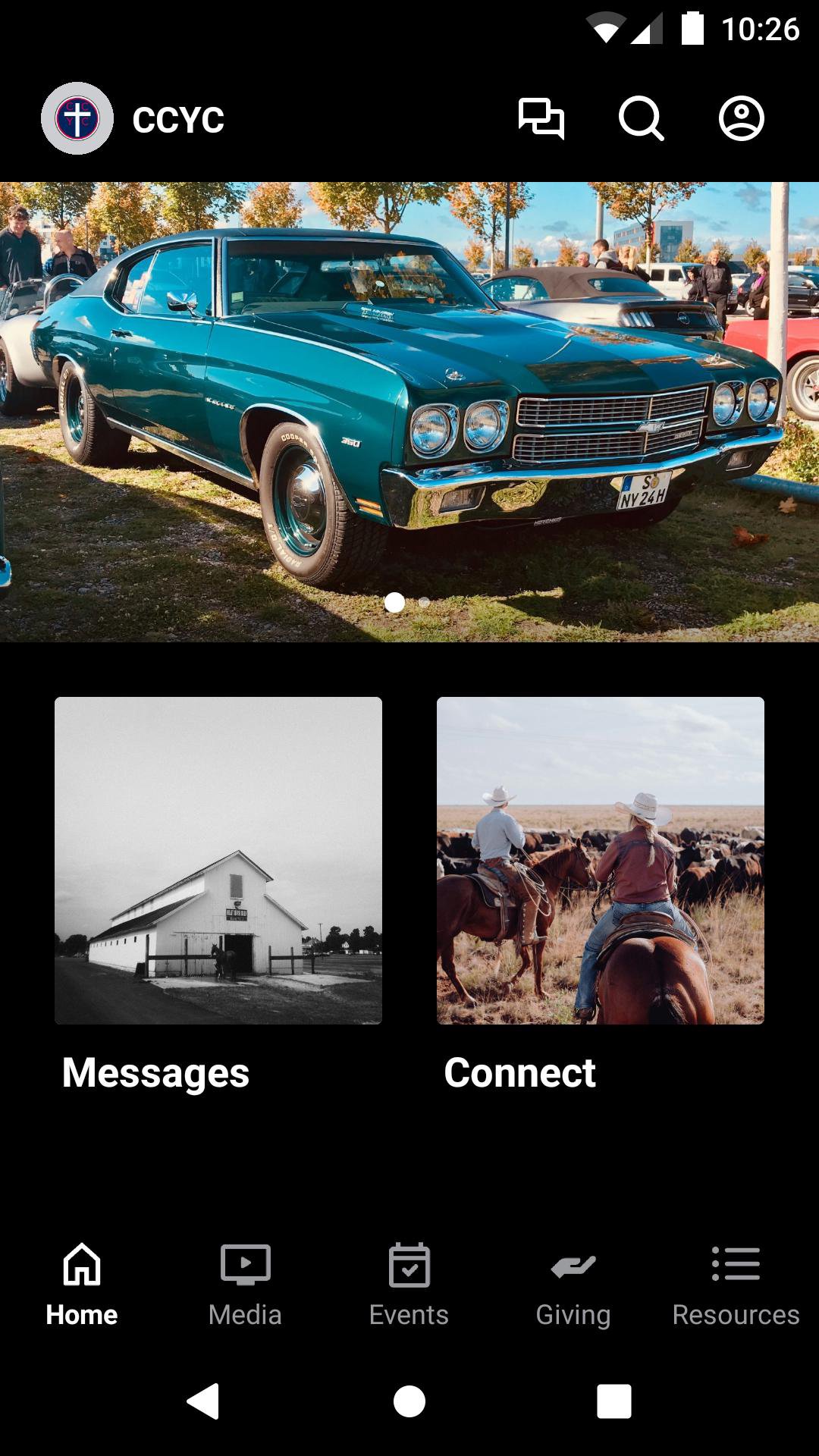Open the user profile icon
Screen dimensions: 819x1456
[741, 118]
